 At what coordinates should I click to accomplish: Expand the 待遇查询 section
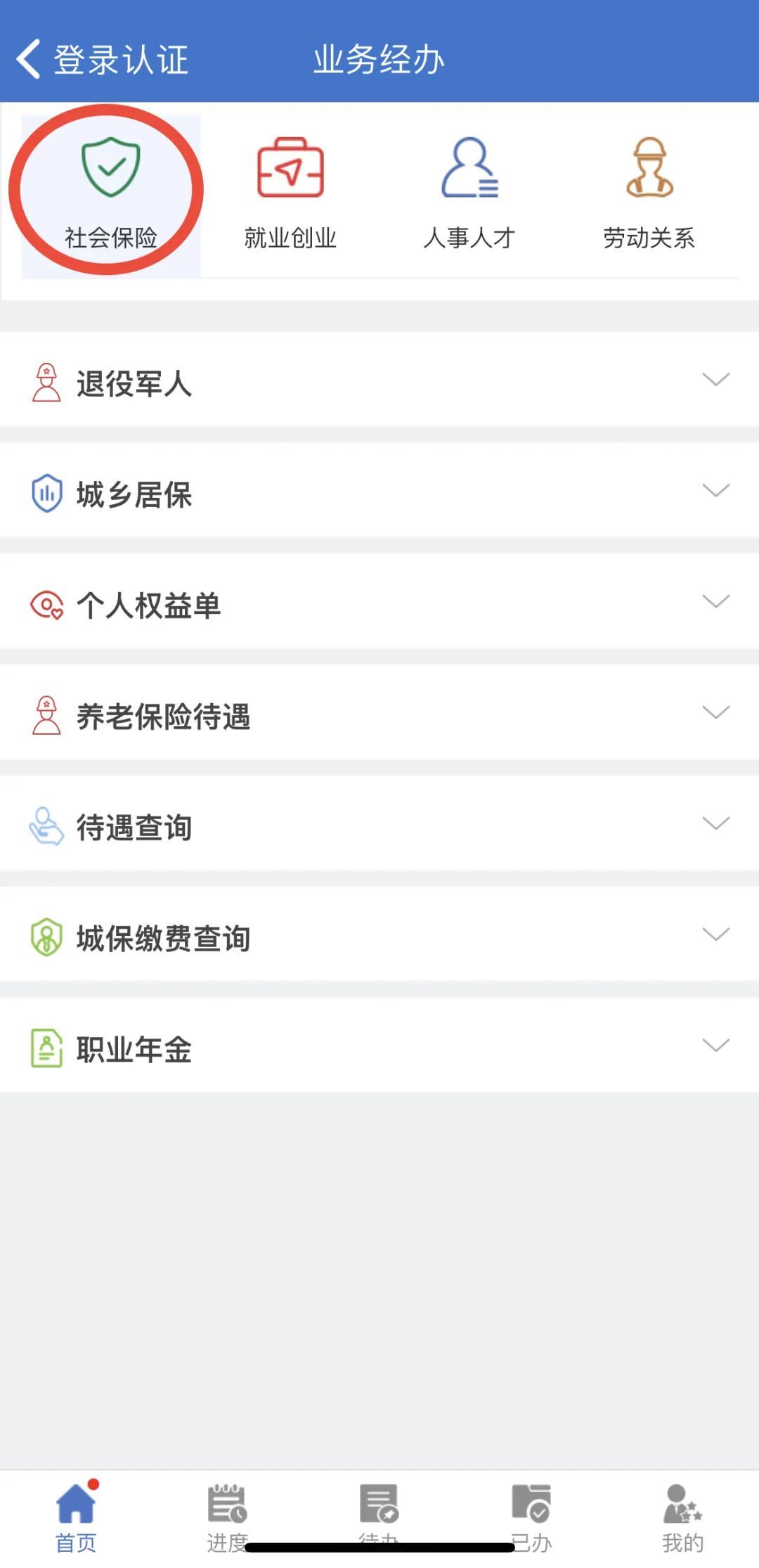[x=379, y=825]
